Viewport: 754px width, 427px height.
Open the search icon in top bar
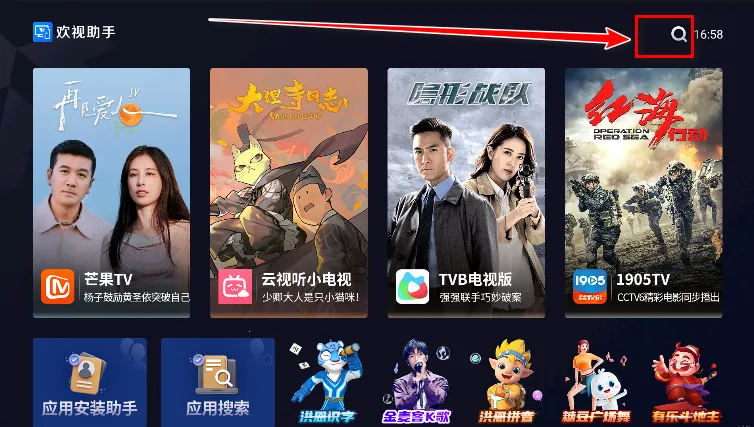(x=679, y=35)
